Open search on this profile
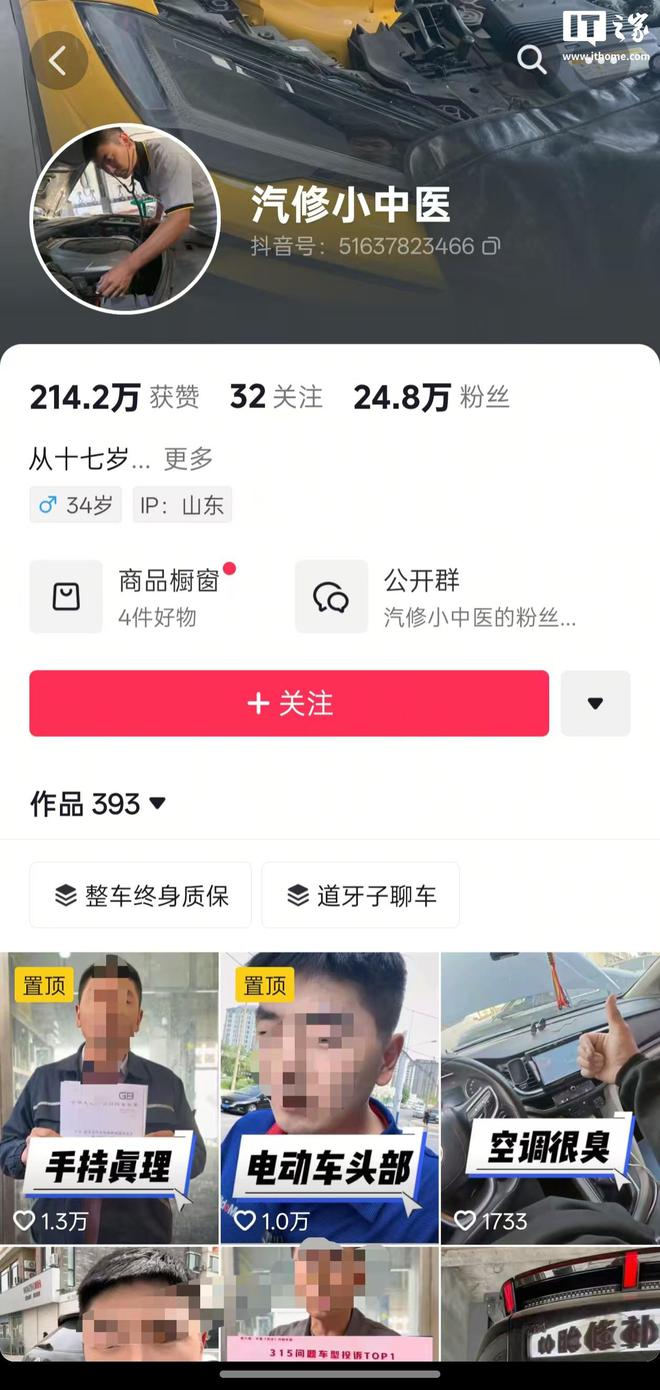 click(532, 60)
